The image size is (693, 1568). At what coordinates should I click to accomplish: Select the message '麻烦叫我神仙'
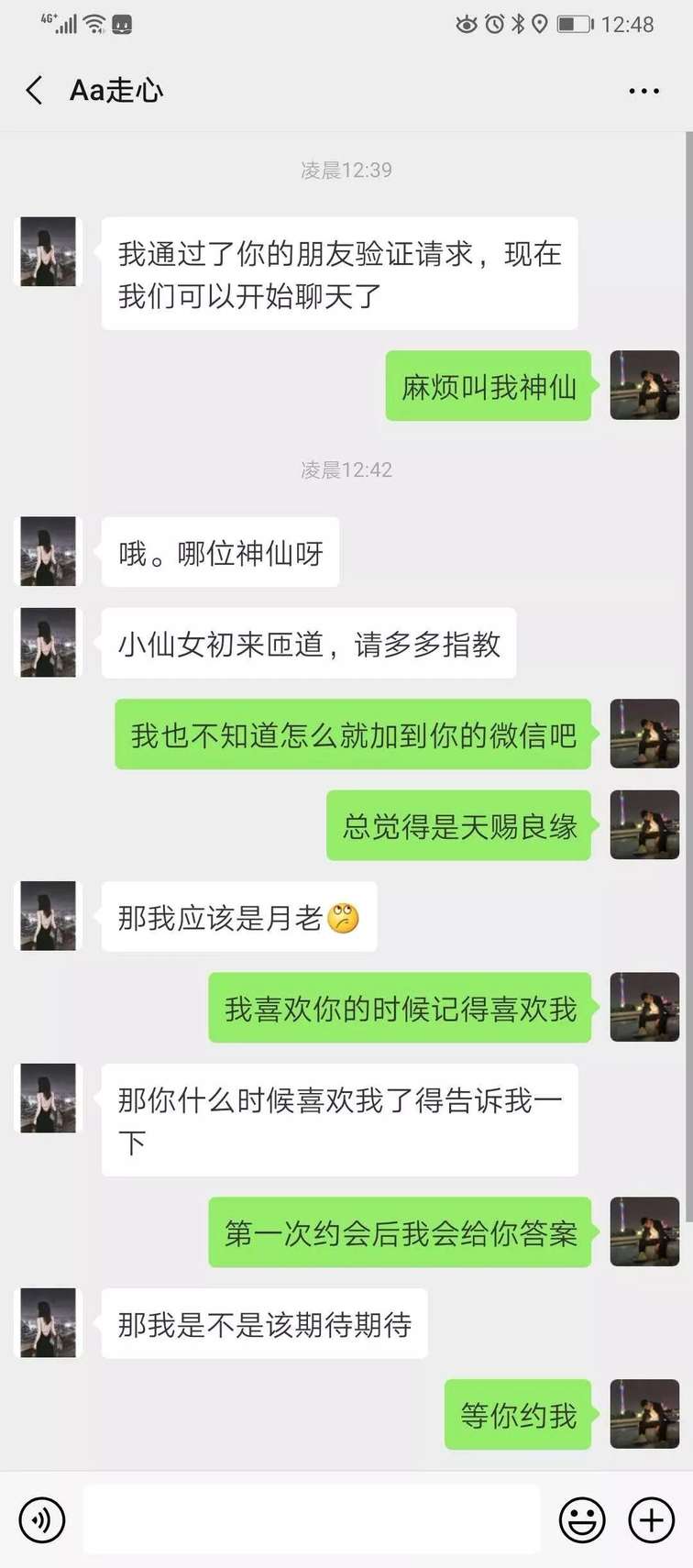pyautogui.click(x=487, y=386)
